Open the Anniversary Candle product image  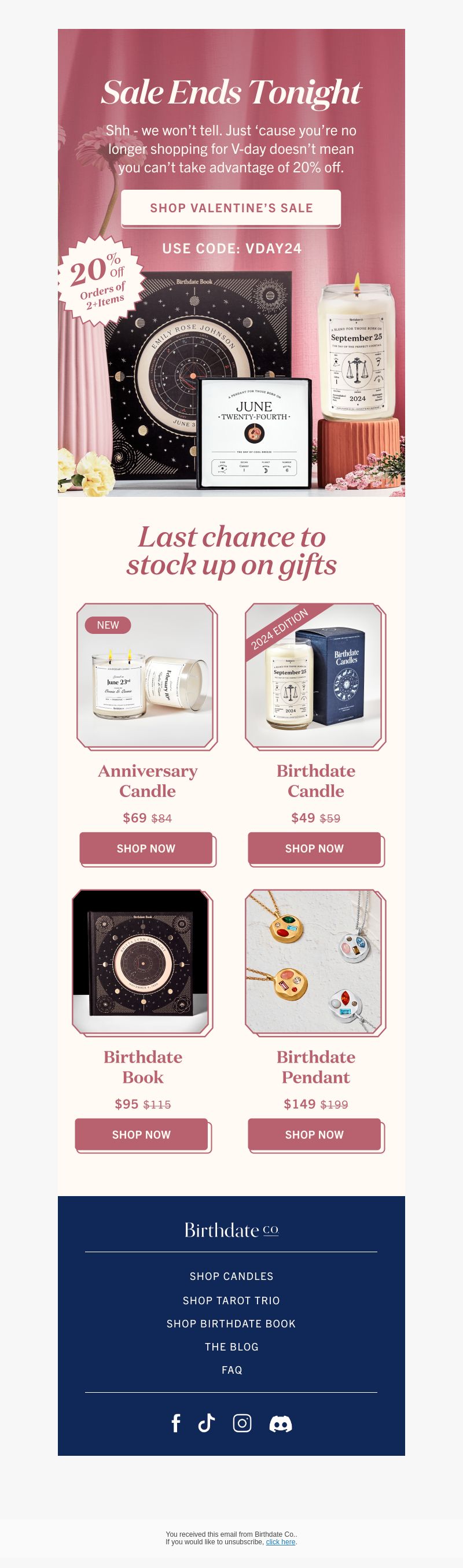(x=146, y=676)
